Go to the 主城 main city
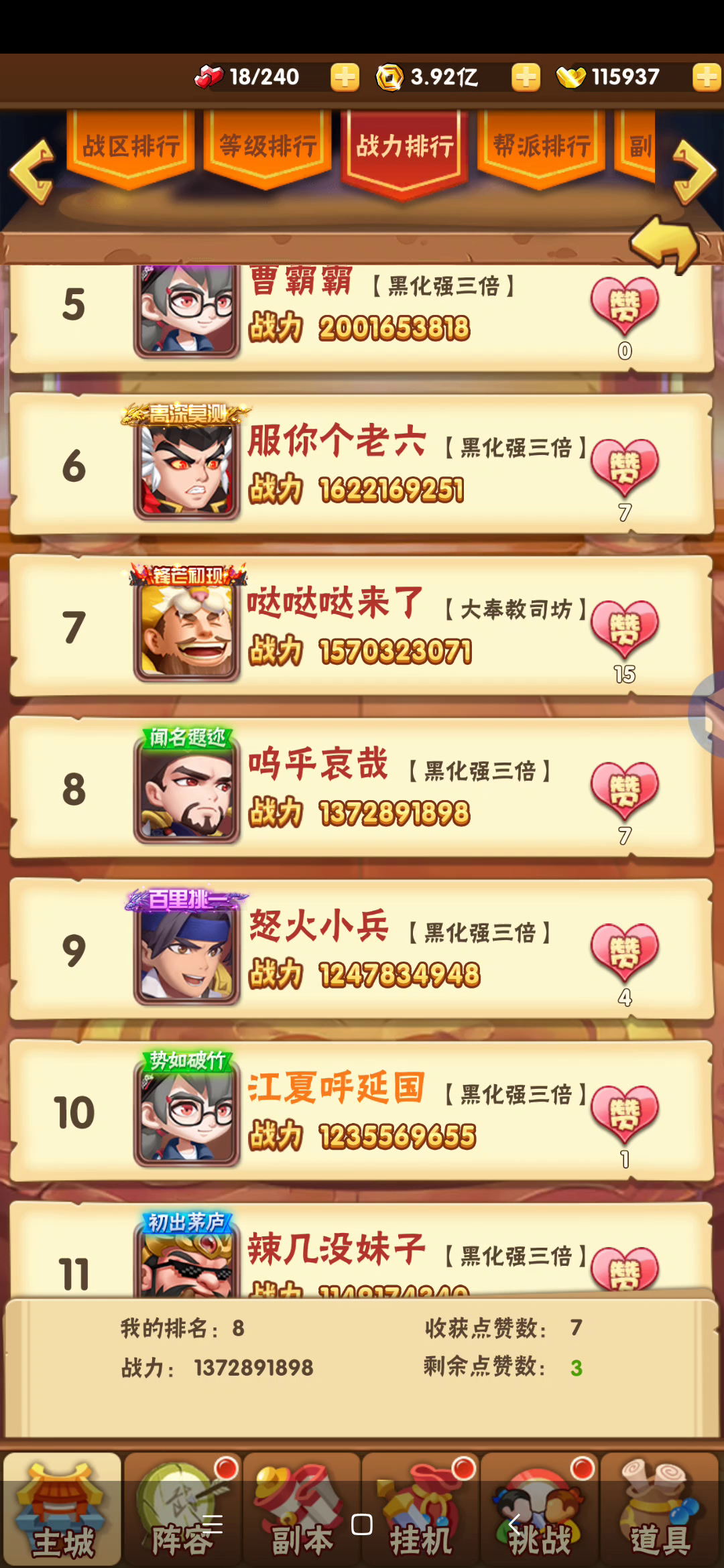This screenshot has height=1568, width=724. tap(62, 1508)
